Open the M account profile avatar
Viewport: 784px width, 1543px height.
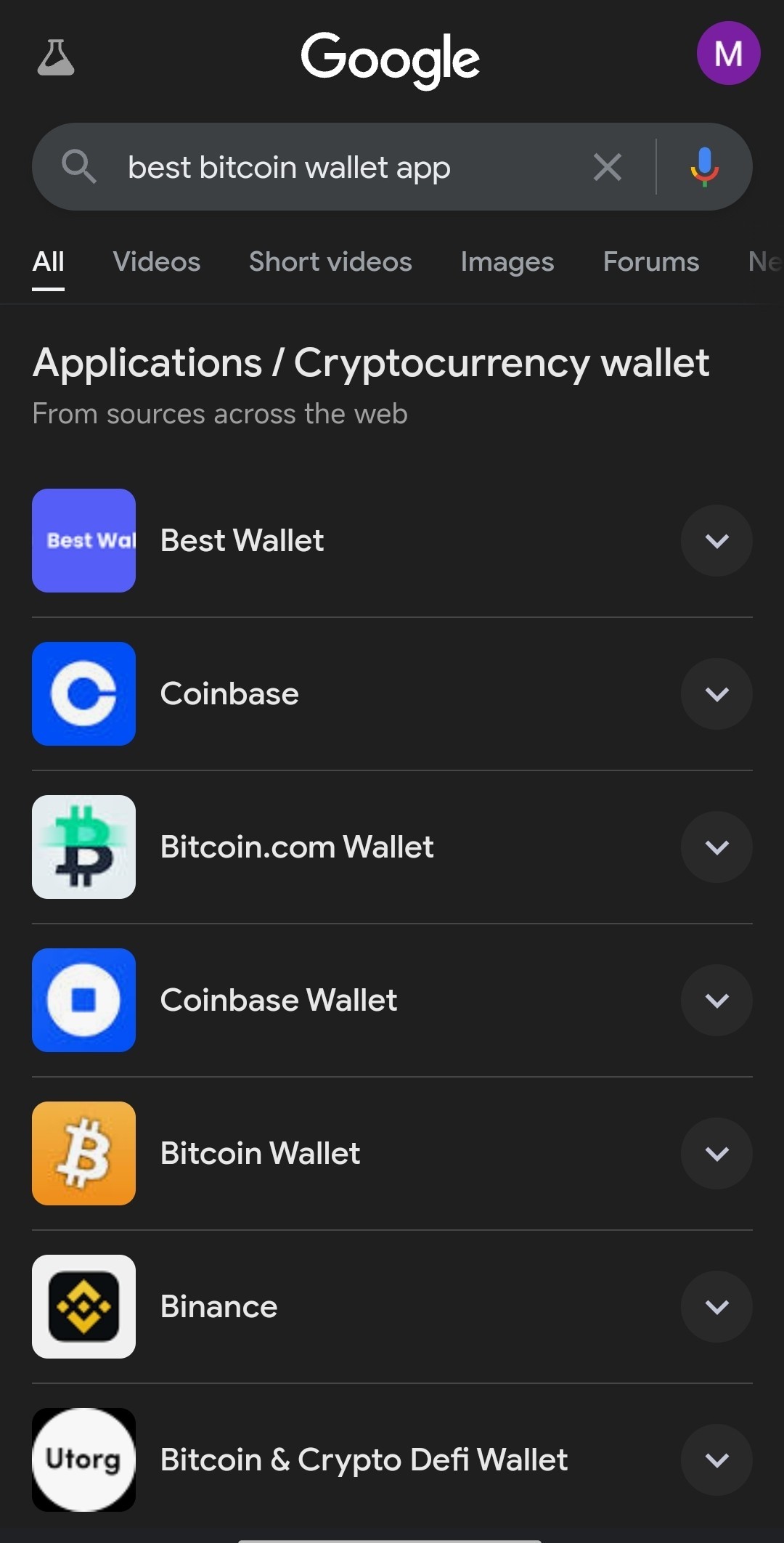coord(728,53)
